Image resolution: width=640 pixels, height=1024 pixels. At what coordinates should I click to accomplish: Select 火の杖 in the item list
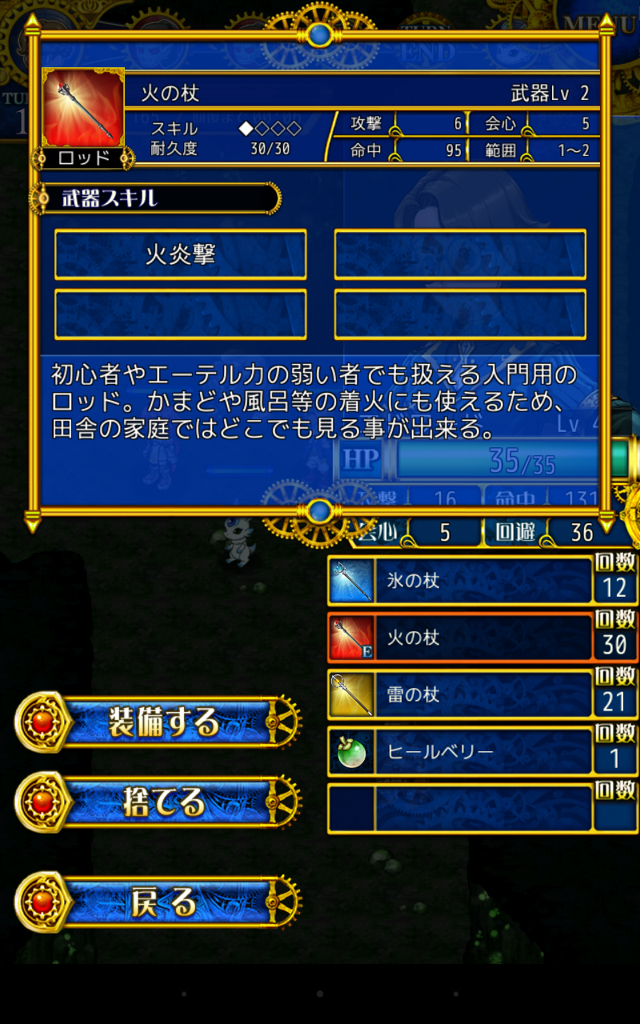pos(460,638)
